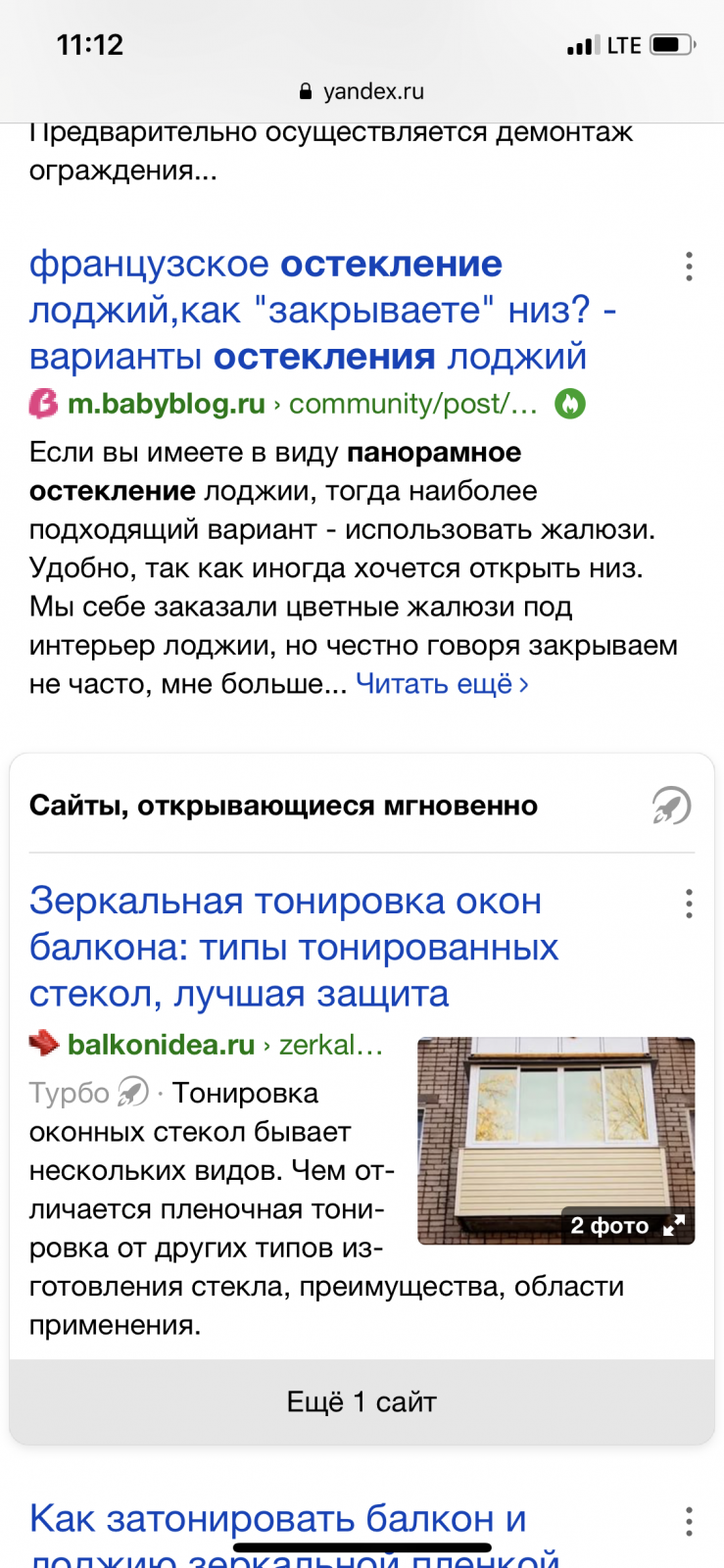Show Ещё 1 сайт
Image resolution: width=724 pixels, height=1568 pixels.
(362, 1402)
